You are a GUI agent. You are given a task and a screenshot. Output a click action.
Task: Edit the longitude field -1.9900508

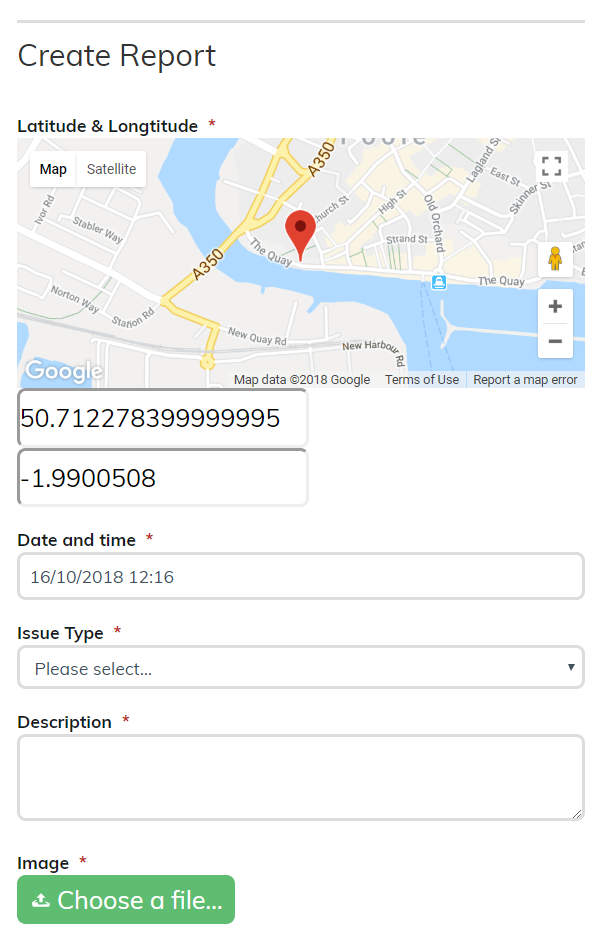pyautogui.click(x=163, y=478)
